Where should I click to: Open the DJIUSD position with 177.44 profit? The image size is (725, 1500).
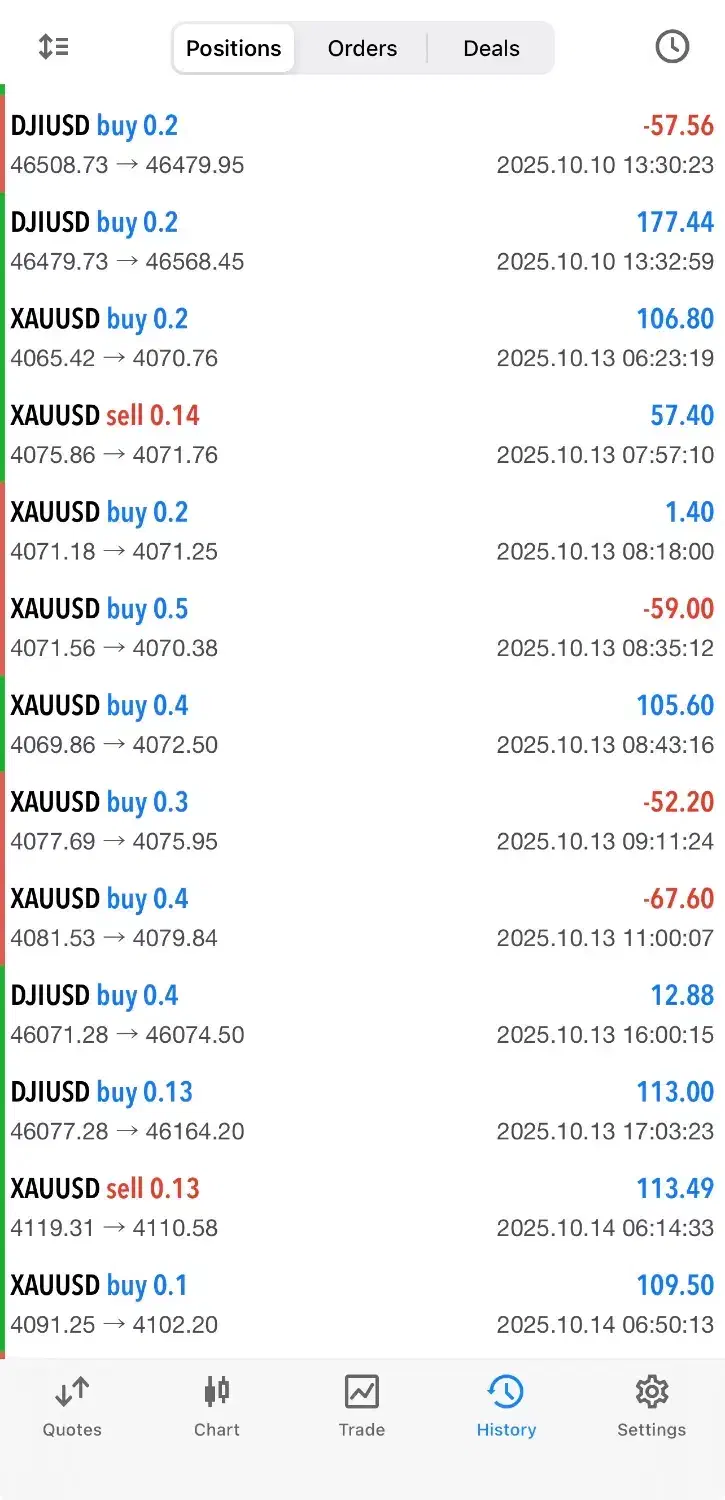coord(362,241)
